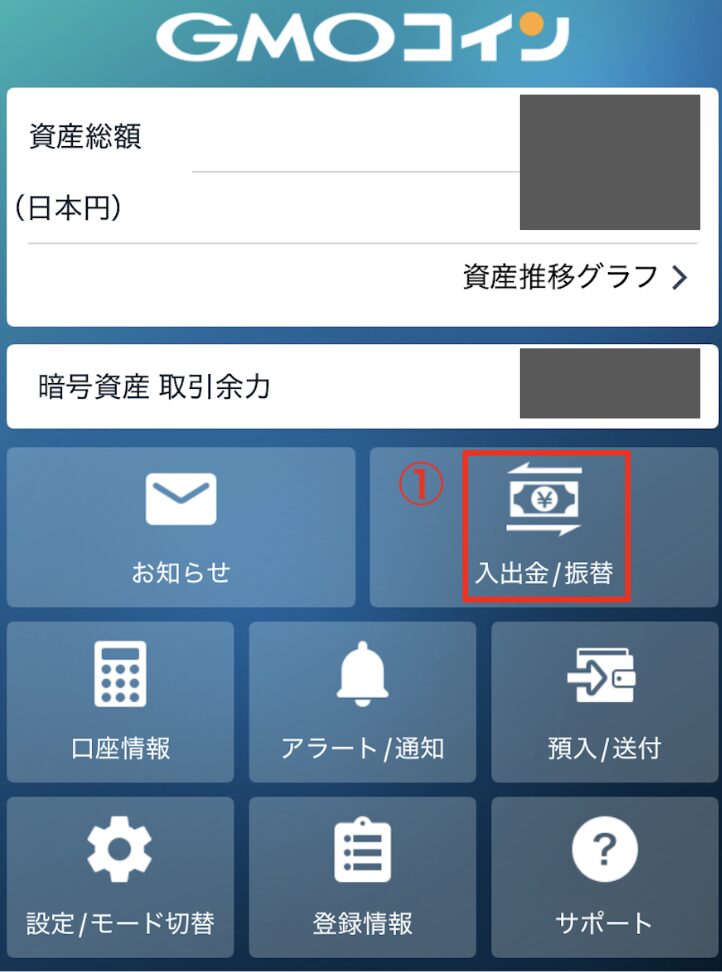Open 口座情報 account information
The image size is (722, 972).
[120, 702]
